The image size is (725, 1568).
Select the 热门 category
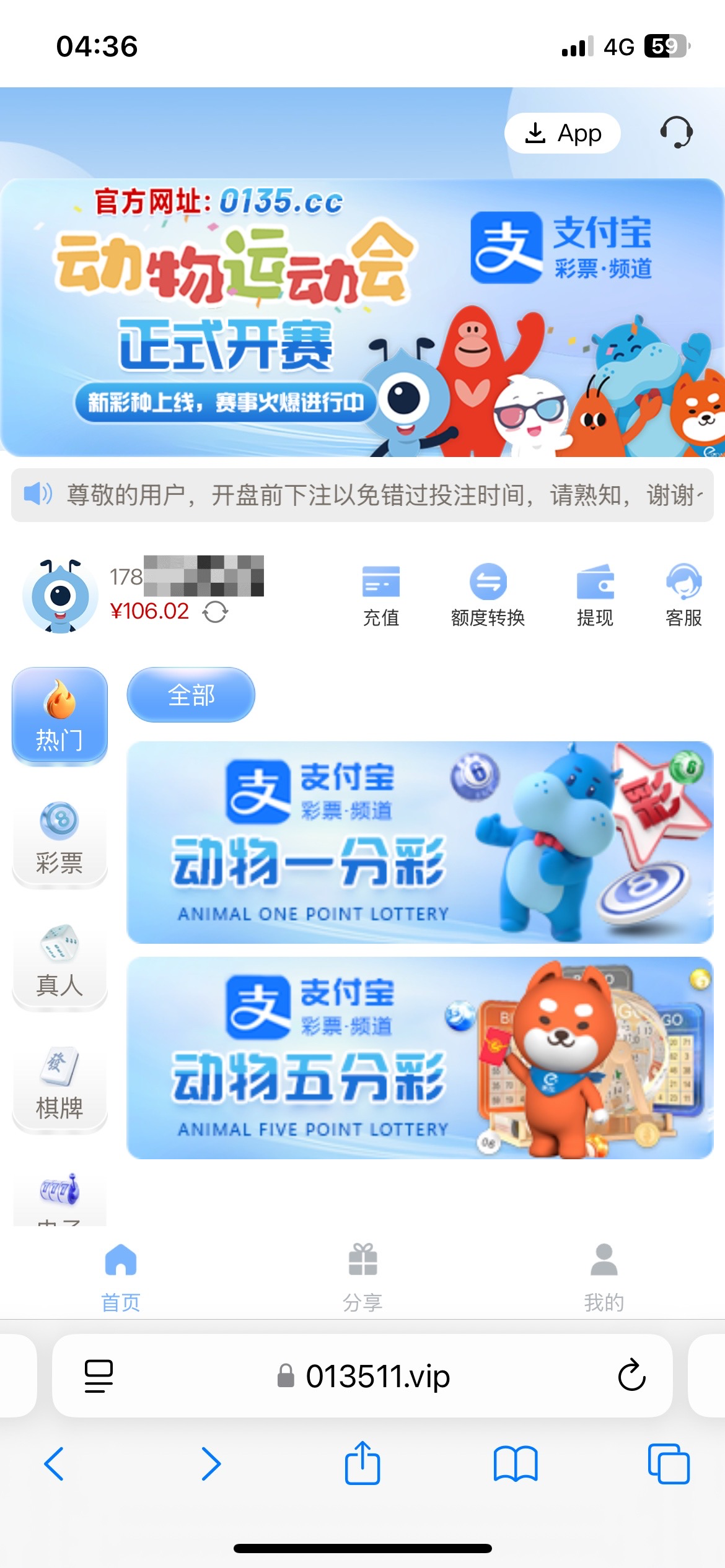[x=59, y=715]
